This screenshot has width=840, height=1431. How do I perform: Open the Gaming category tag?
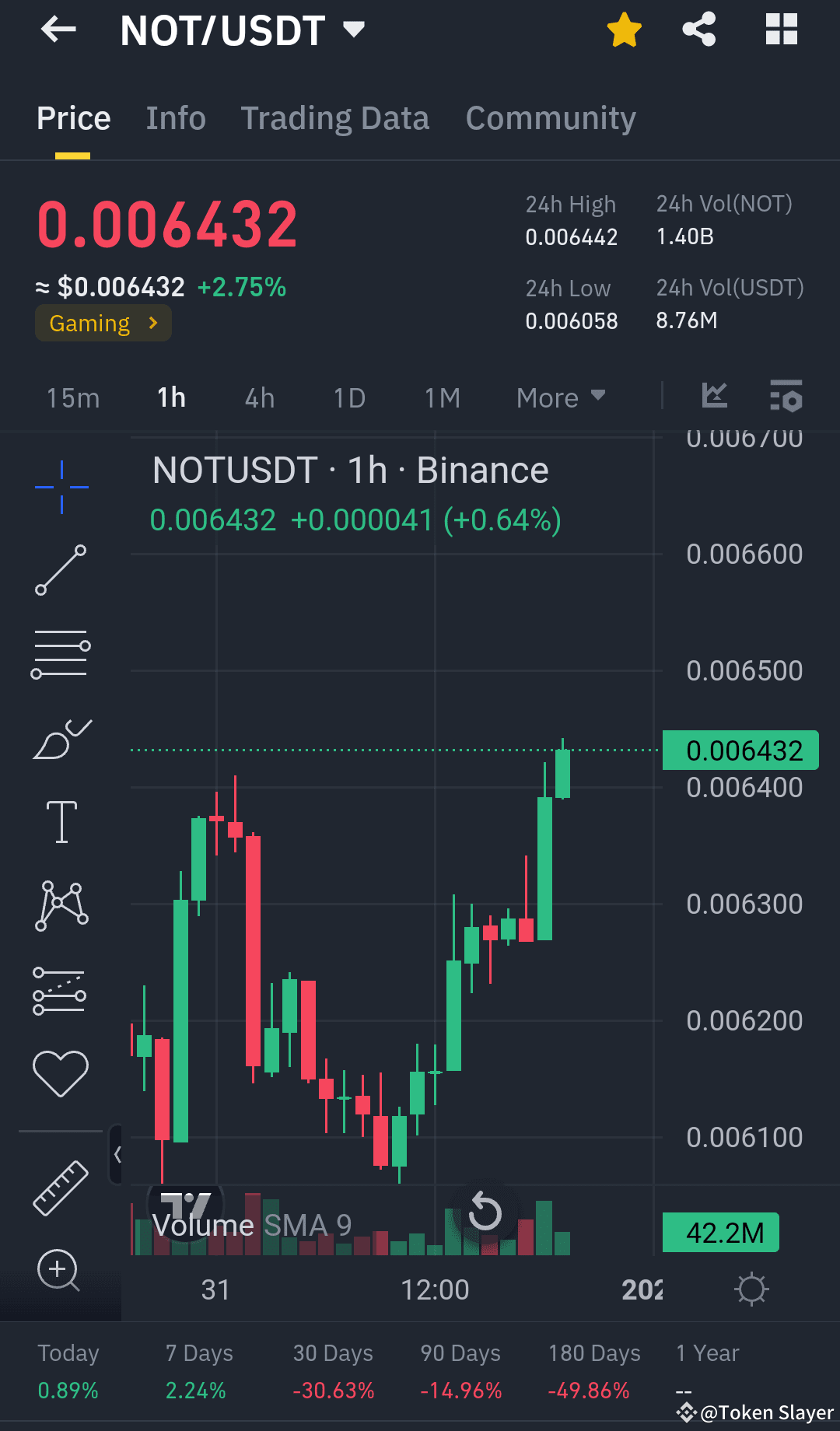103,322
